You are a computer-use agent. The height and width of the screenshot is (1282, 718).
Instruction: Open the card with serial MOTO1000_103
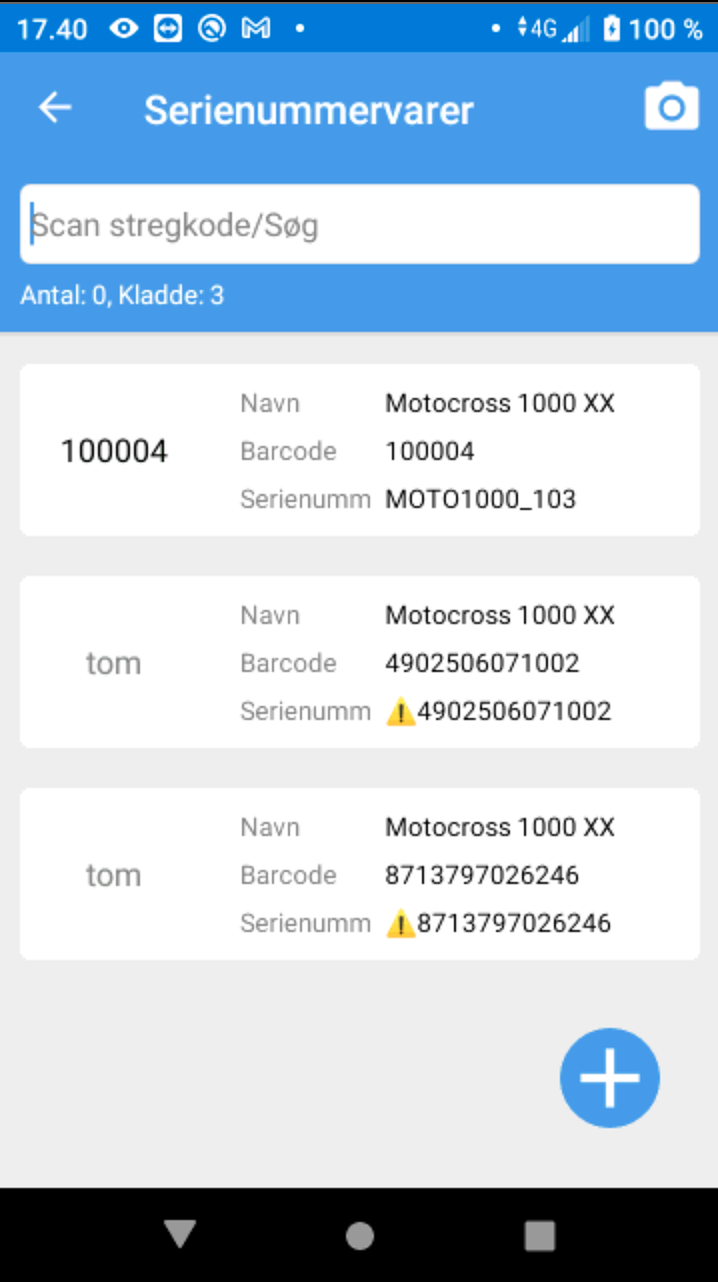tap(360, 450)
